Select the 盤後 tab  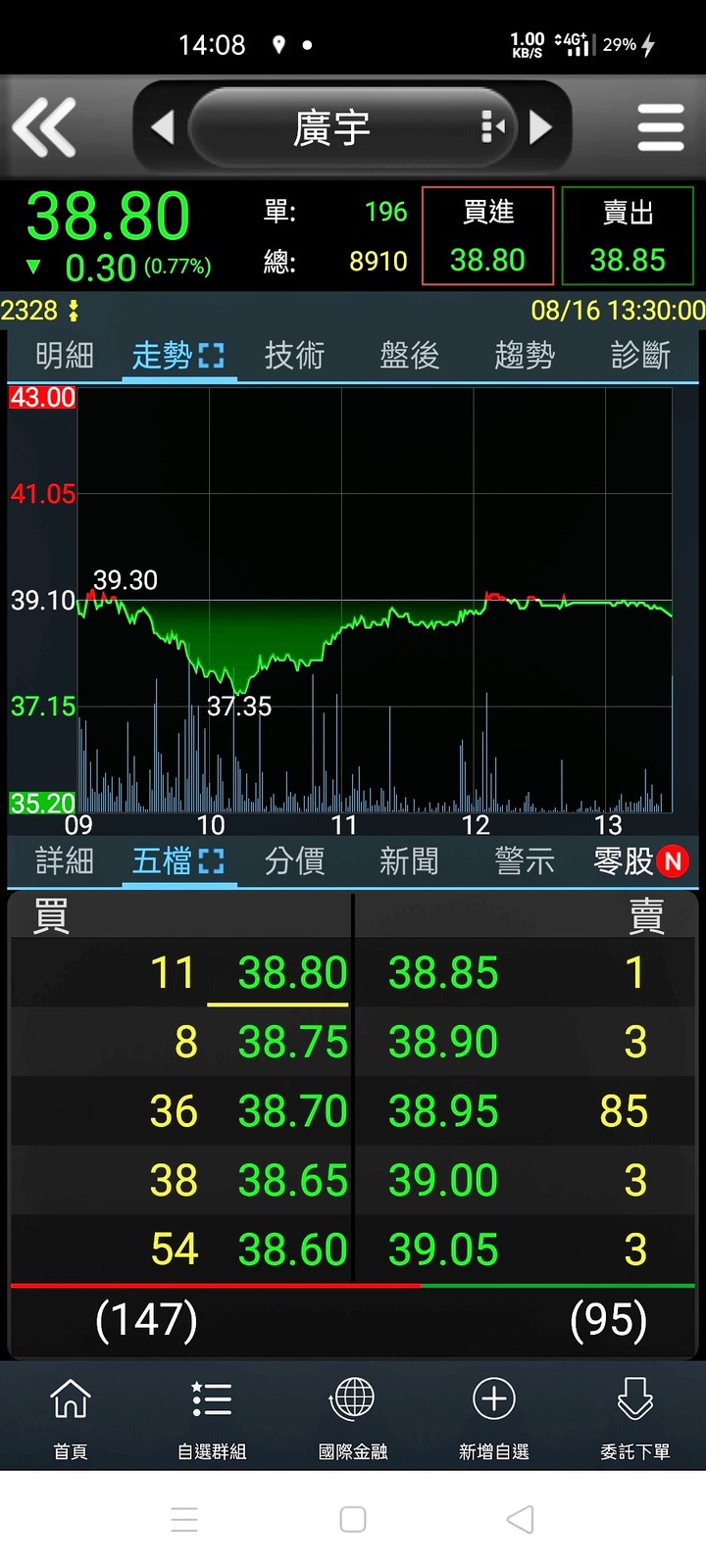[x=410, y=355]
